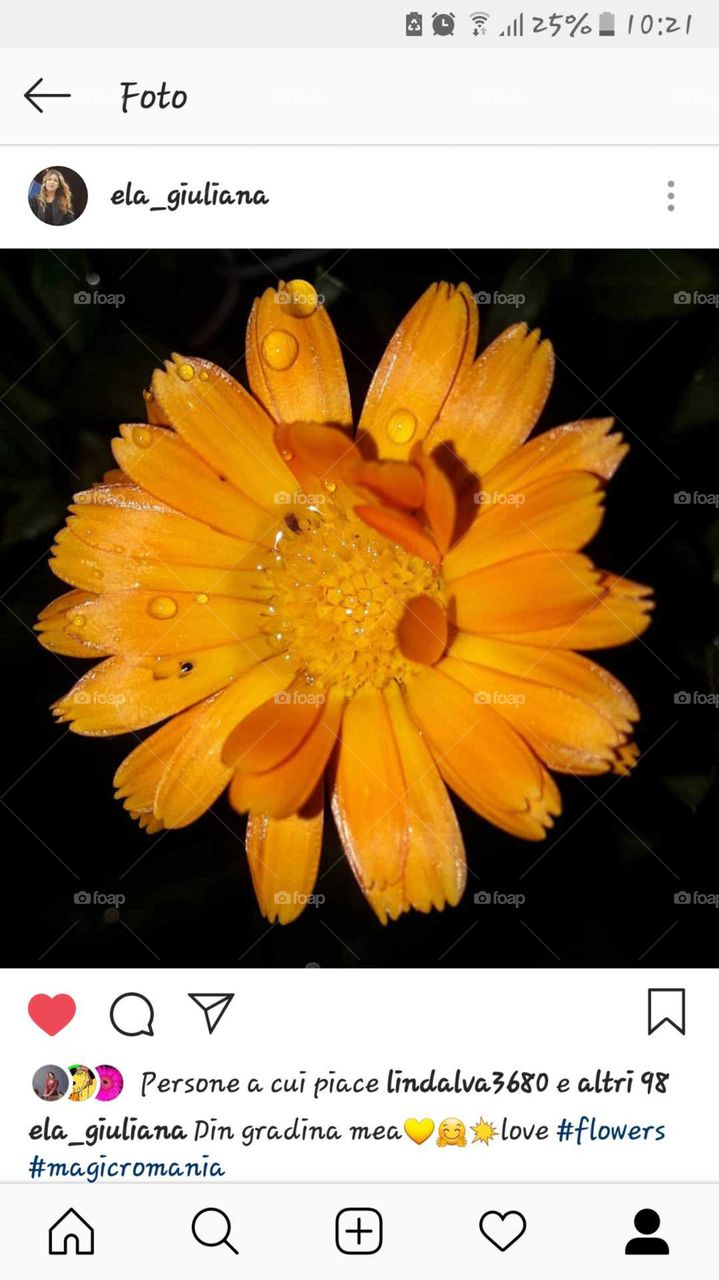
Task: Open the orange flower photo
Action: 359,608
